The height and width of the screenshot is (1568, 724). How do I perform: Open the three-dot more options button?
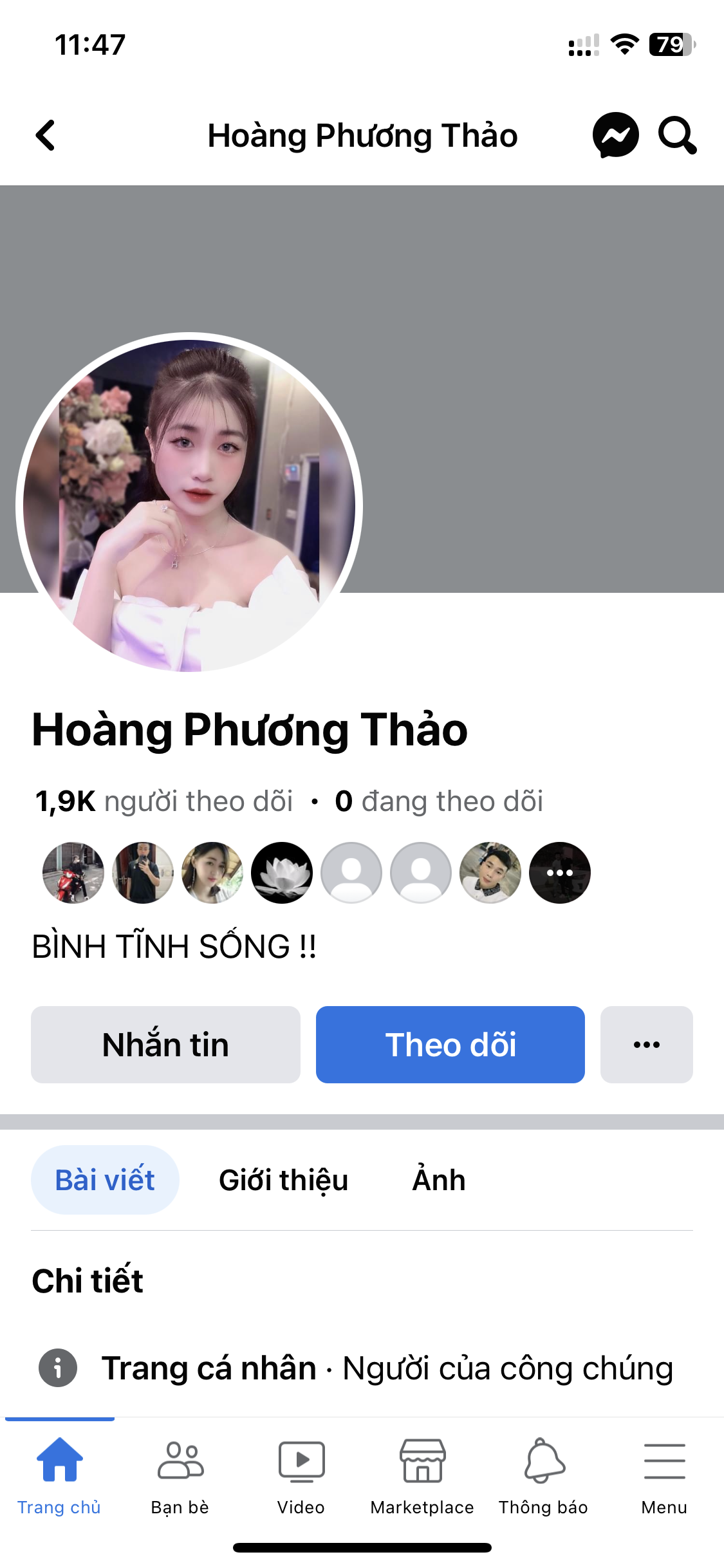click(646, 1044)
